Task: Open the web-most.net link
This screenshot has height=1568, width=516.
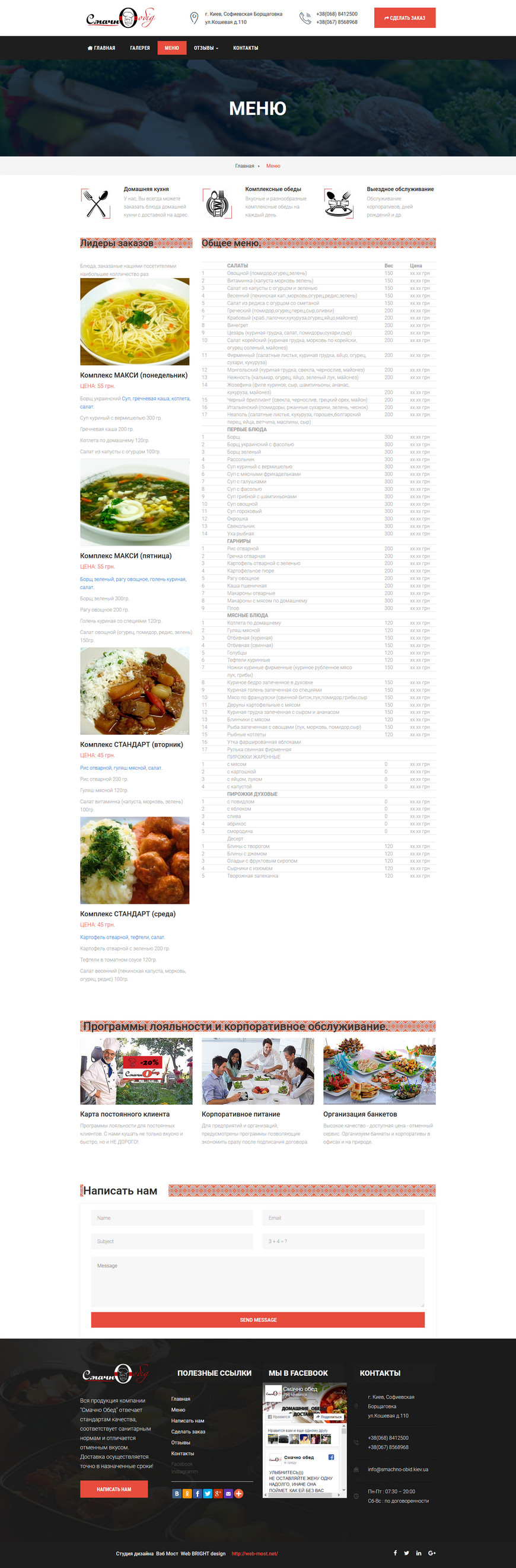Action: tap(254, 1553)
